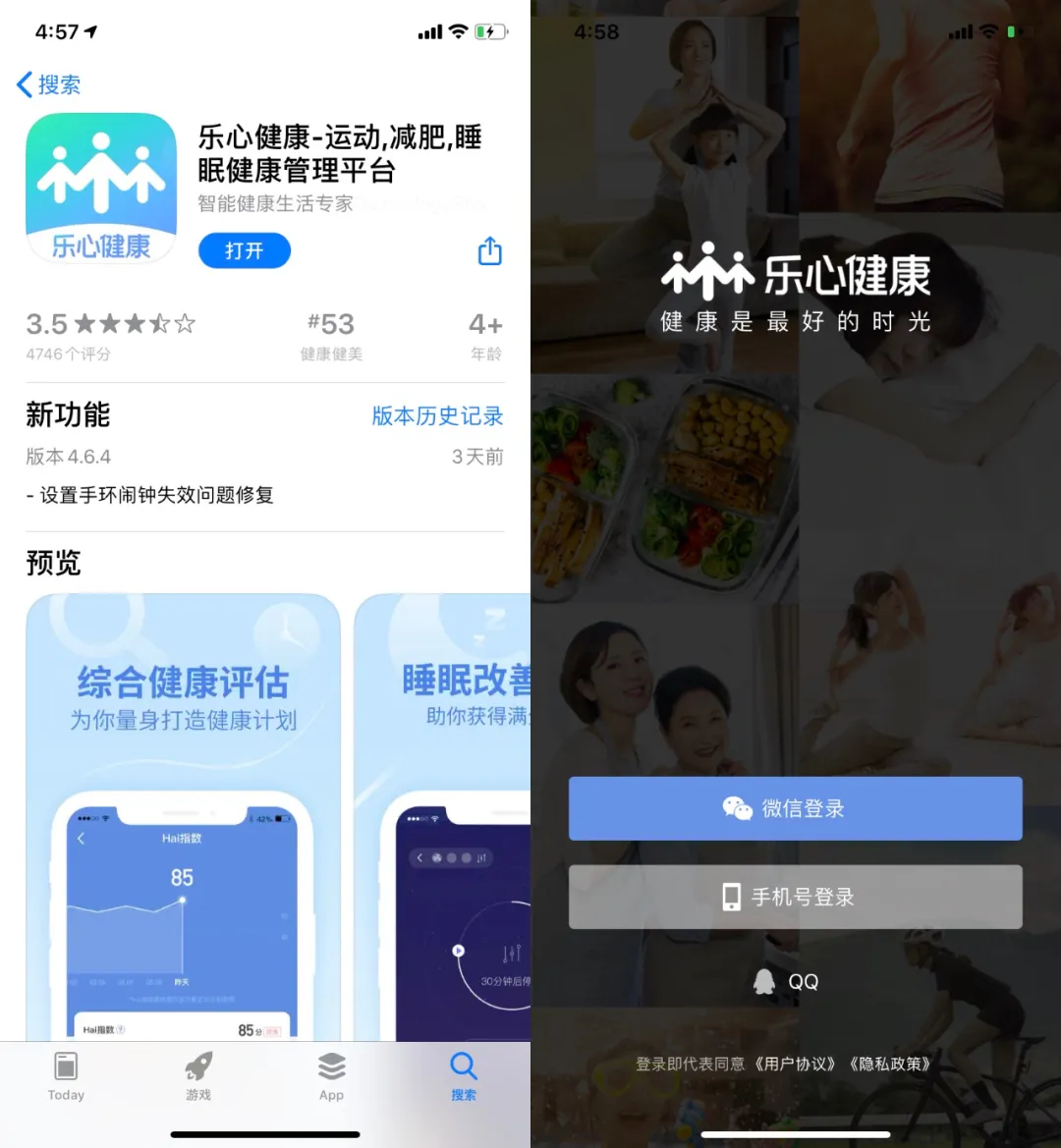Tap the 打开 button to open the app
Viewport: 1061px width, 1148px height.
pos(244,251)
